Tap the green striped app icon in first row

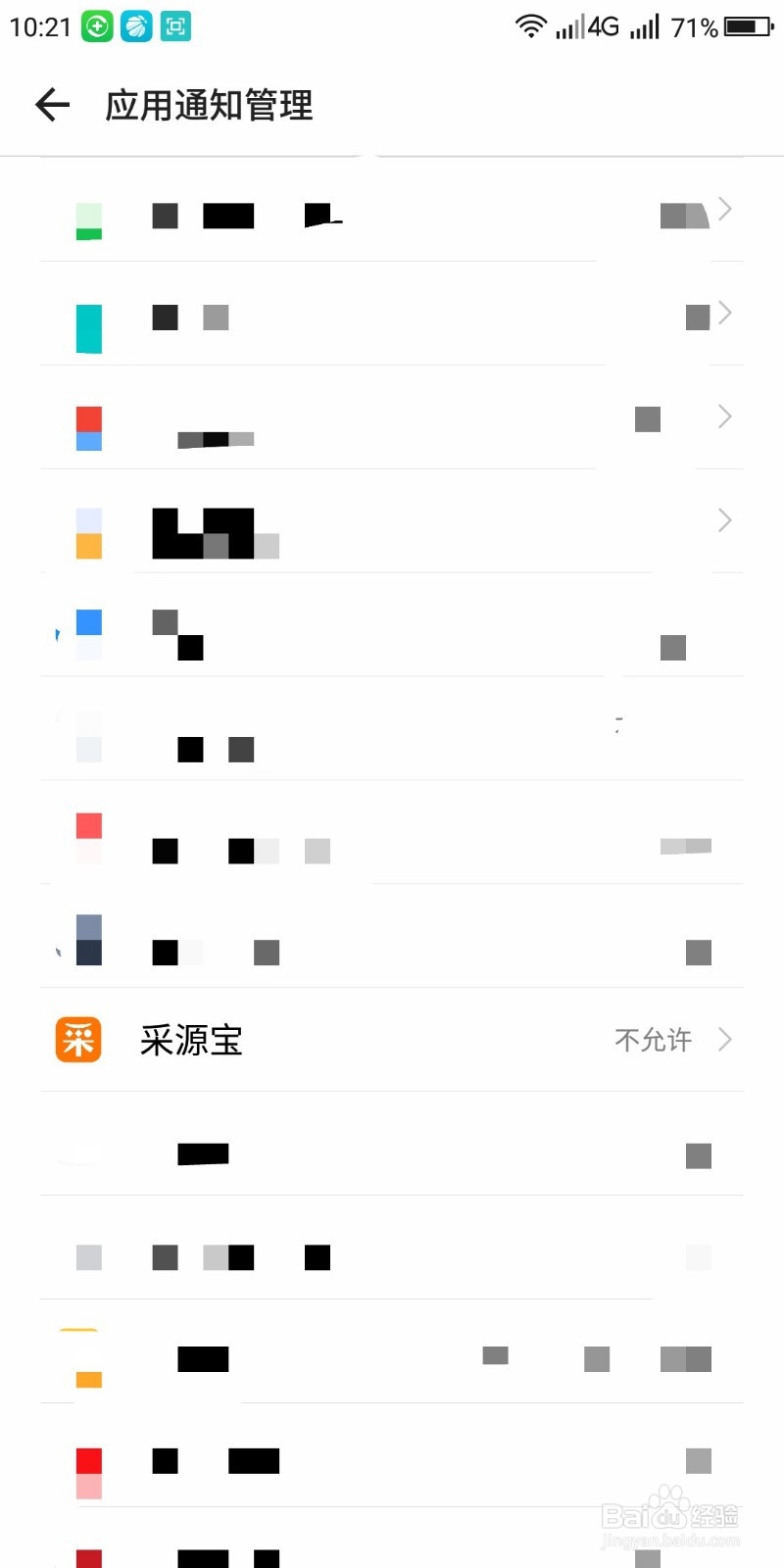88,220
